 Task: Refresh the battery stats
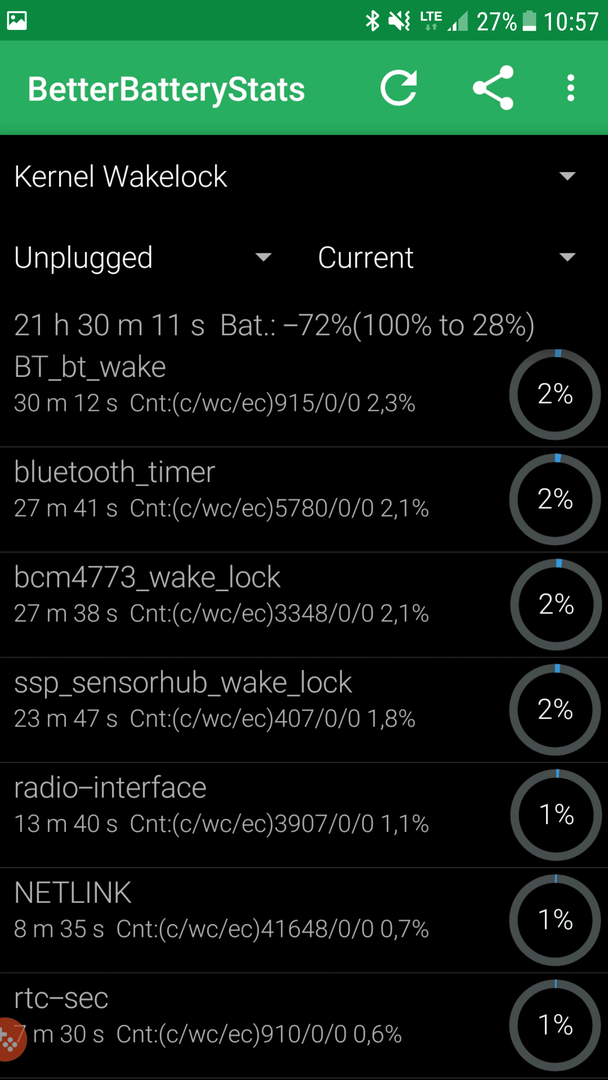coord(399,88)
